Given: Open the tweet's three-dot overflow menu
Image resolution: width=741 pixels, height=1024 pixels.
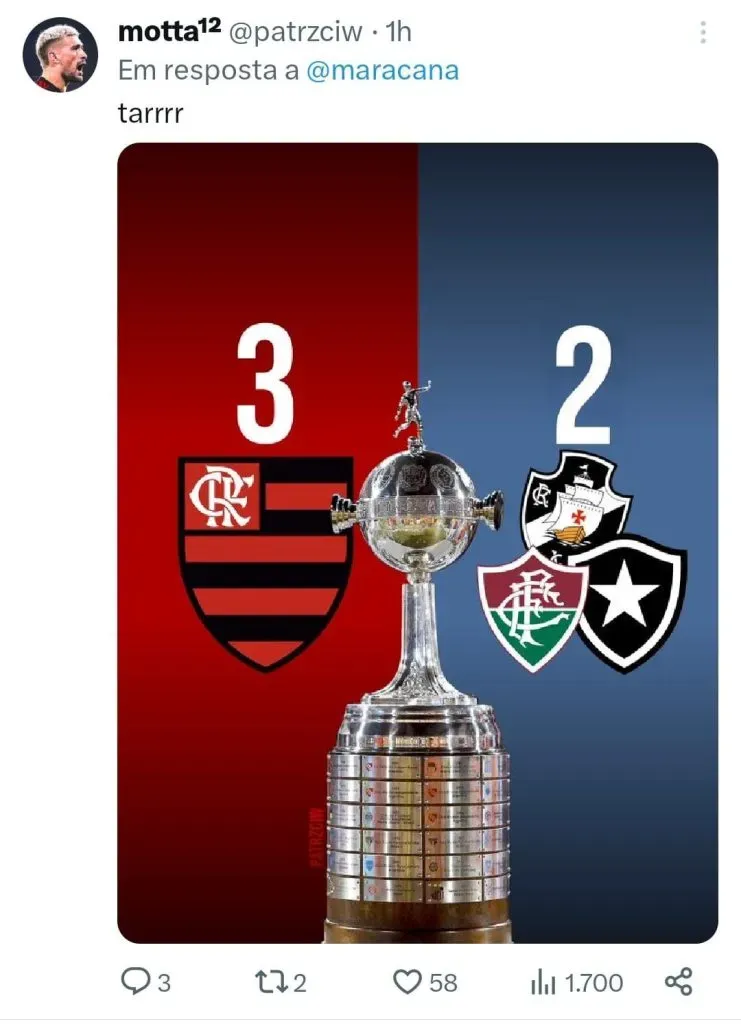Looking at the screenshot, I should [x=703, y=33].
